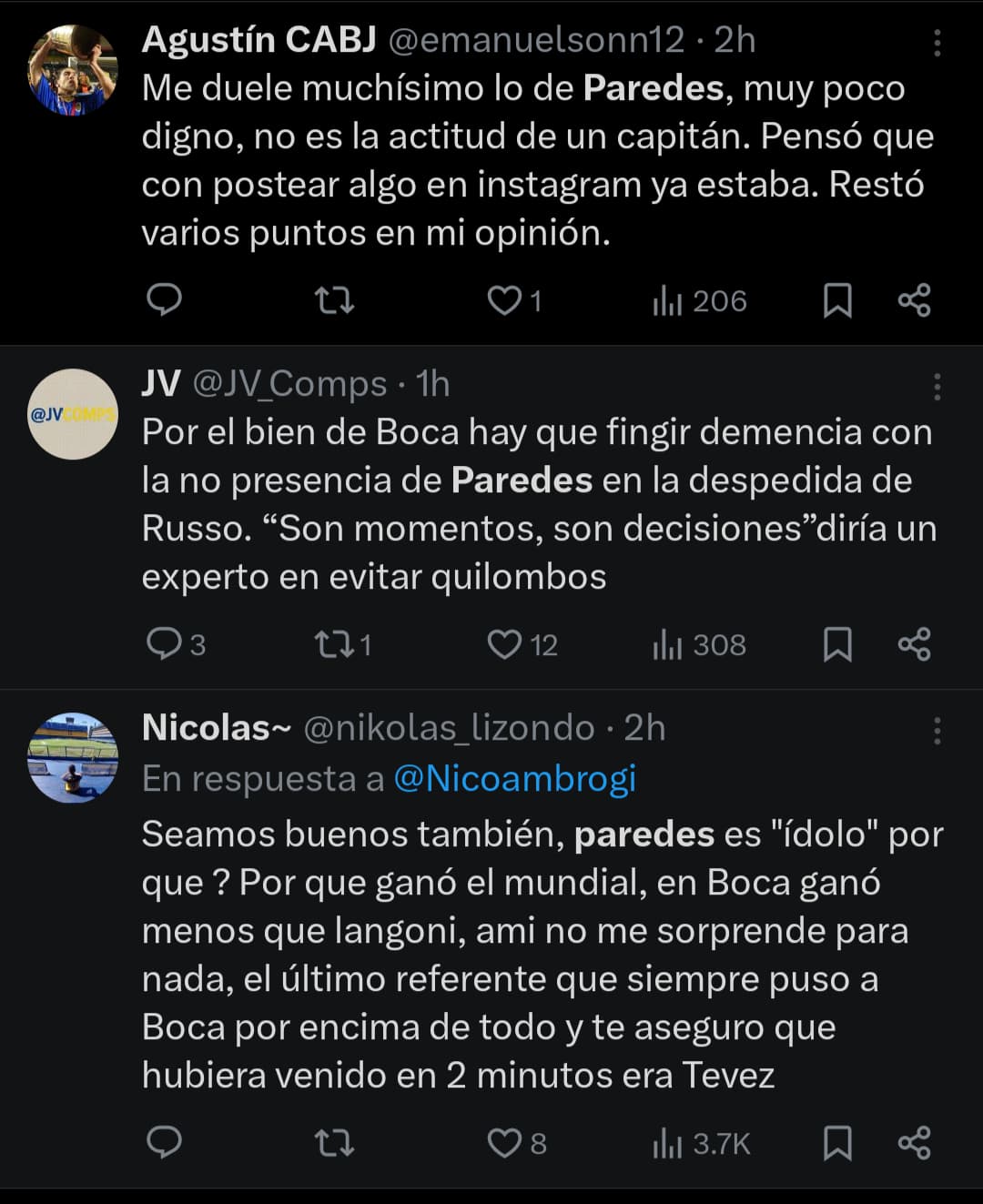Share Agustín CABJ's tweet
Screen dimensions: 983x1204
click(x=914, y=299)
